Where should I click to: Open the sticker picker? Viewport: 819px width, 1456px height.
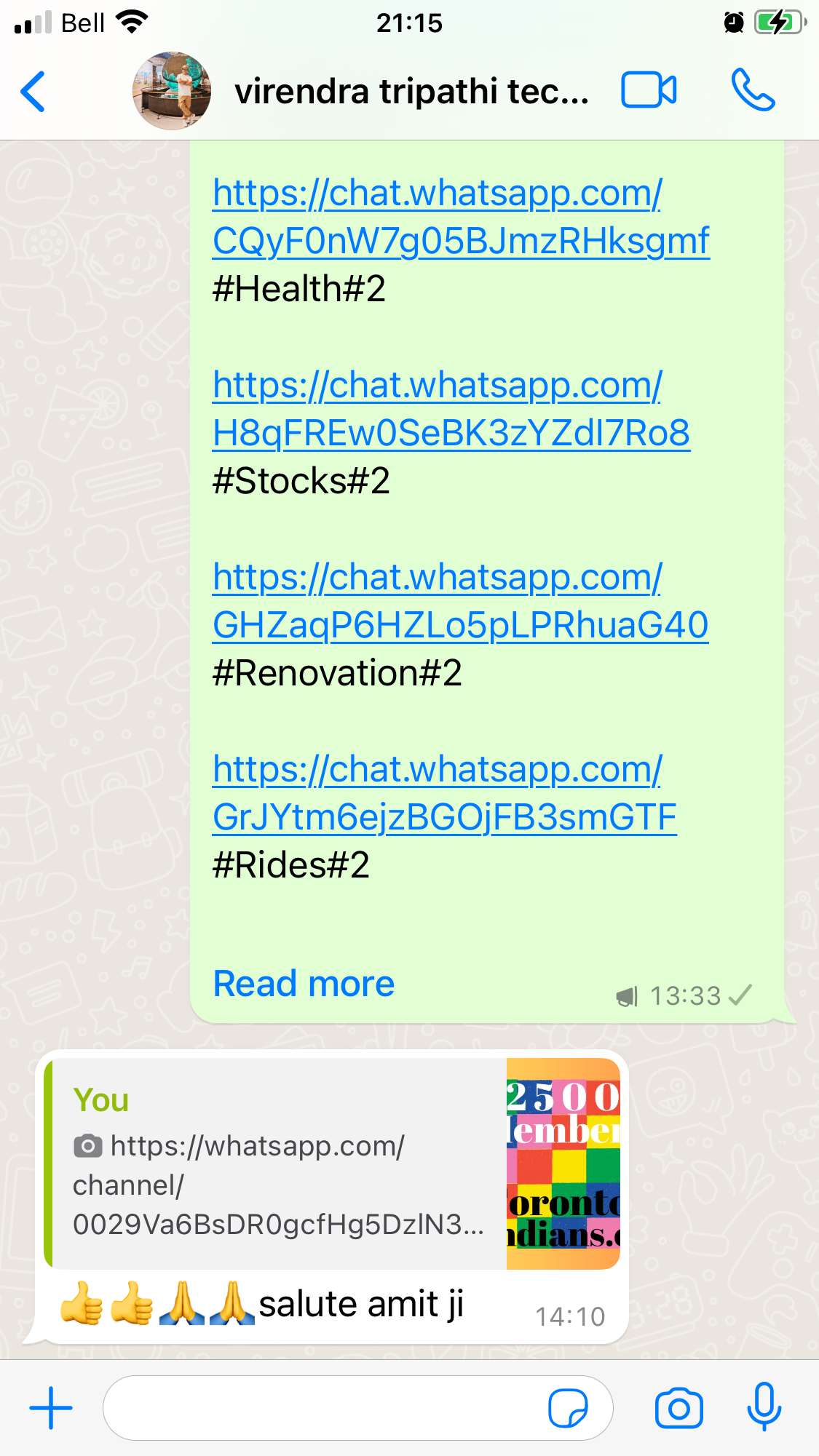[568, 1408]
